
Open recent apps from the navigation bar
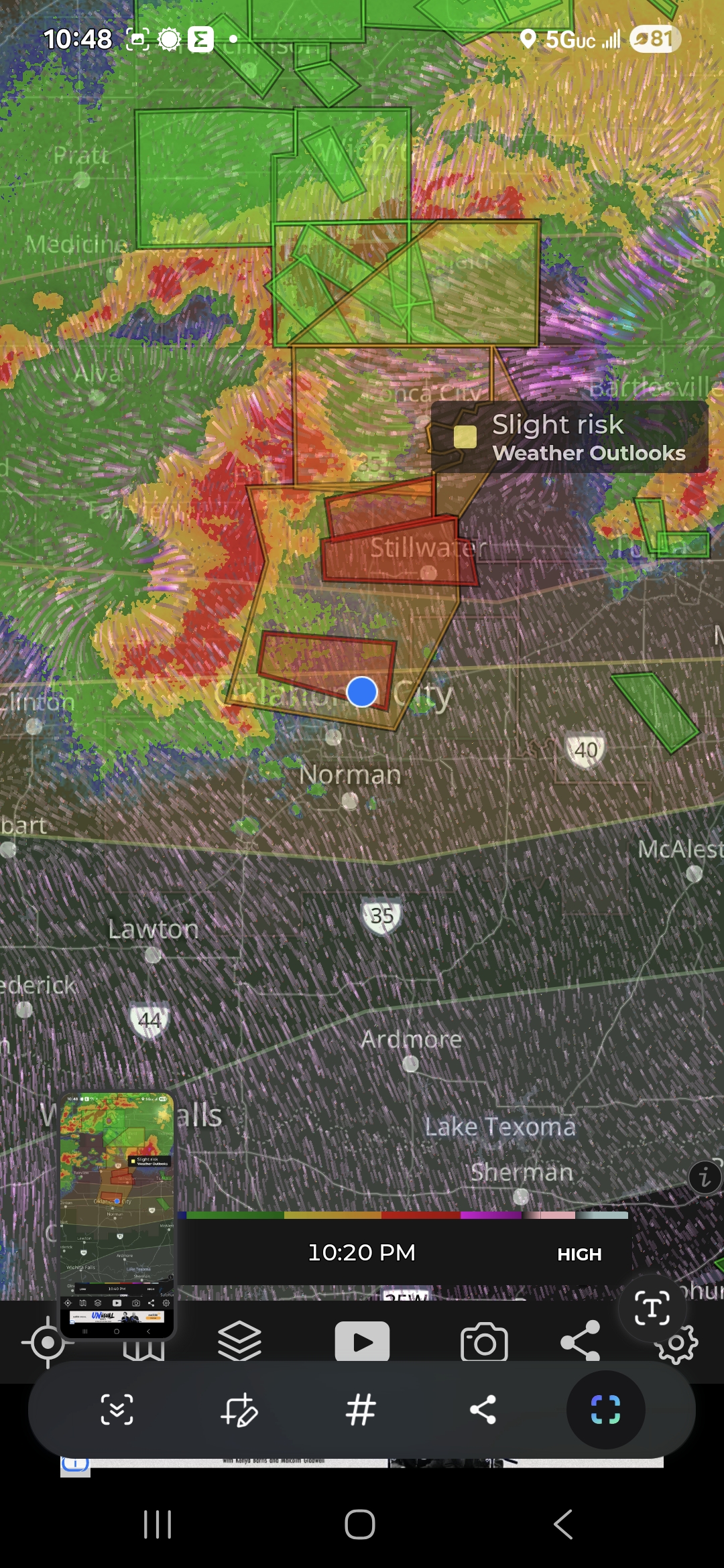[x=158, y=1524]
